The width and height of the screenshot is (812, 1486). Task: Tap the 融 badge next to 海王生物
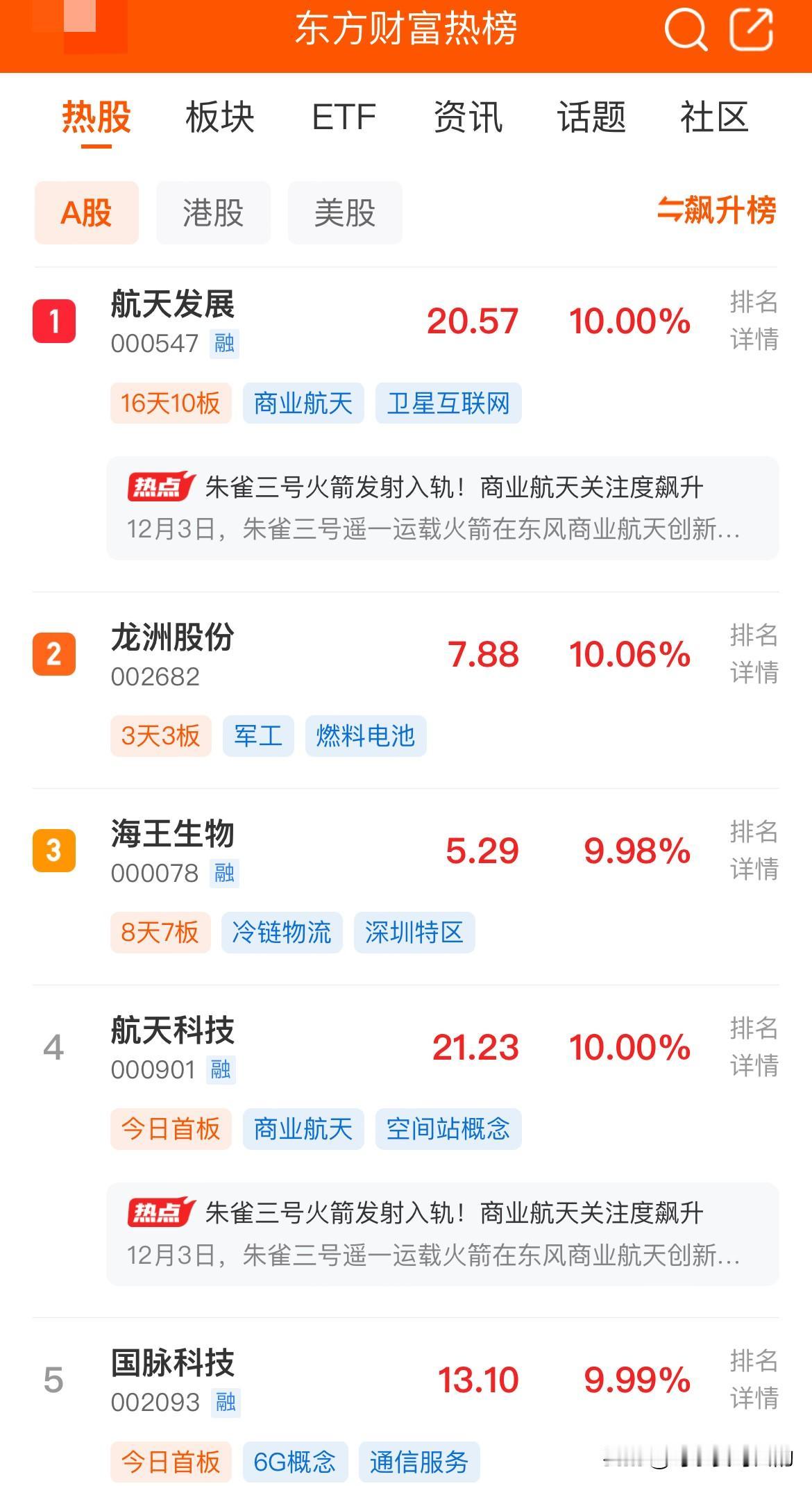point(225,874)
